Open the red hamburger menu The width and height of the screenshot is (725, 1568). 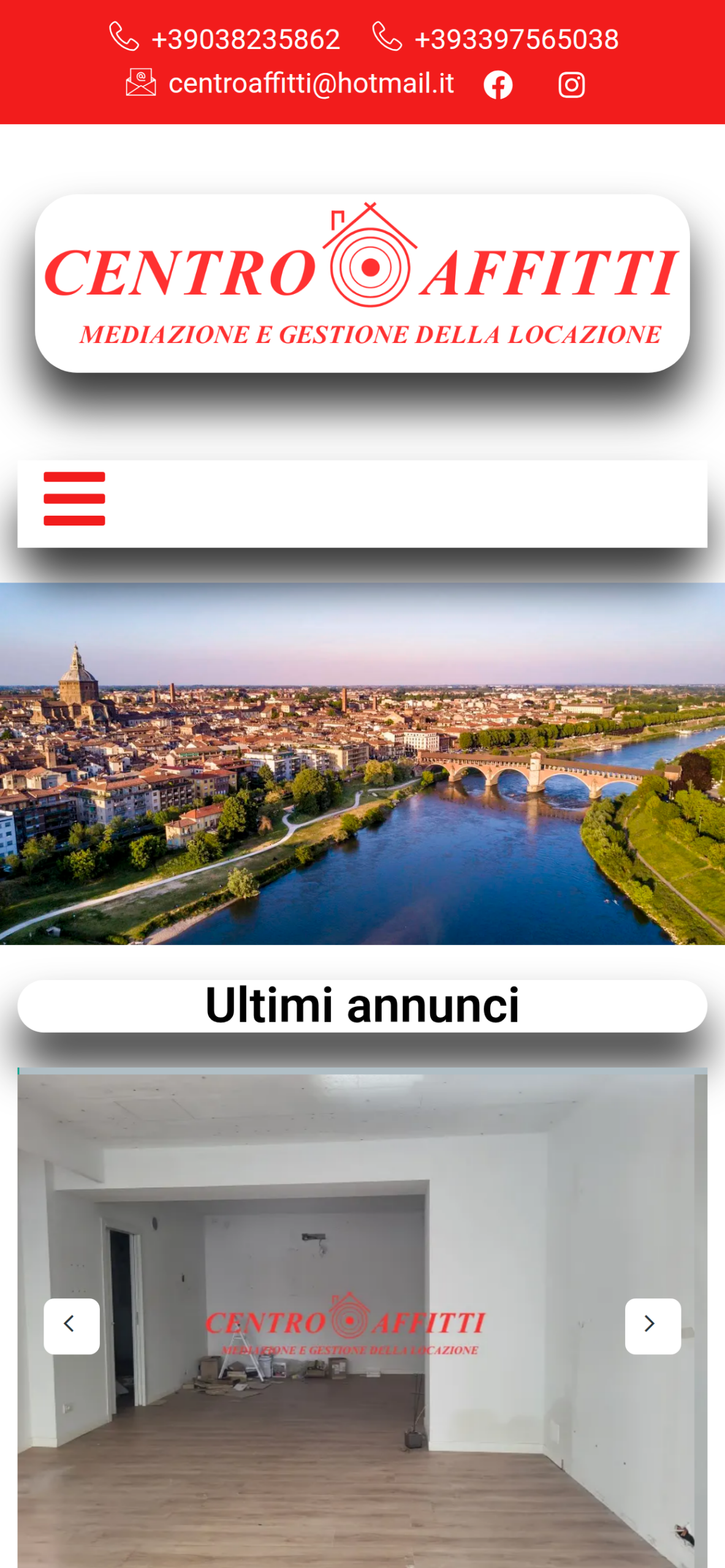(x=74, y=499)
